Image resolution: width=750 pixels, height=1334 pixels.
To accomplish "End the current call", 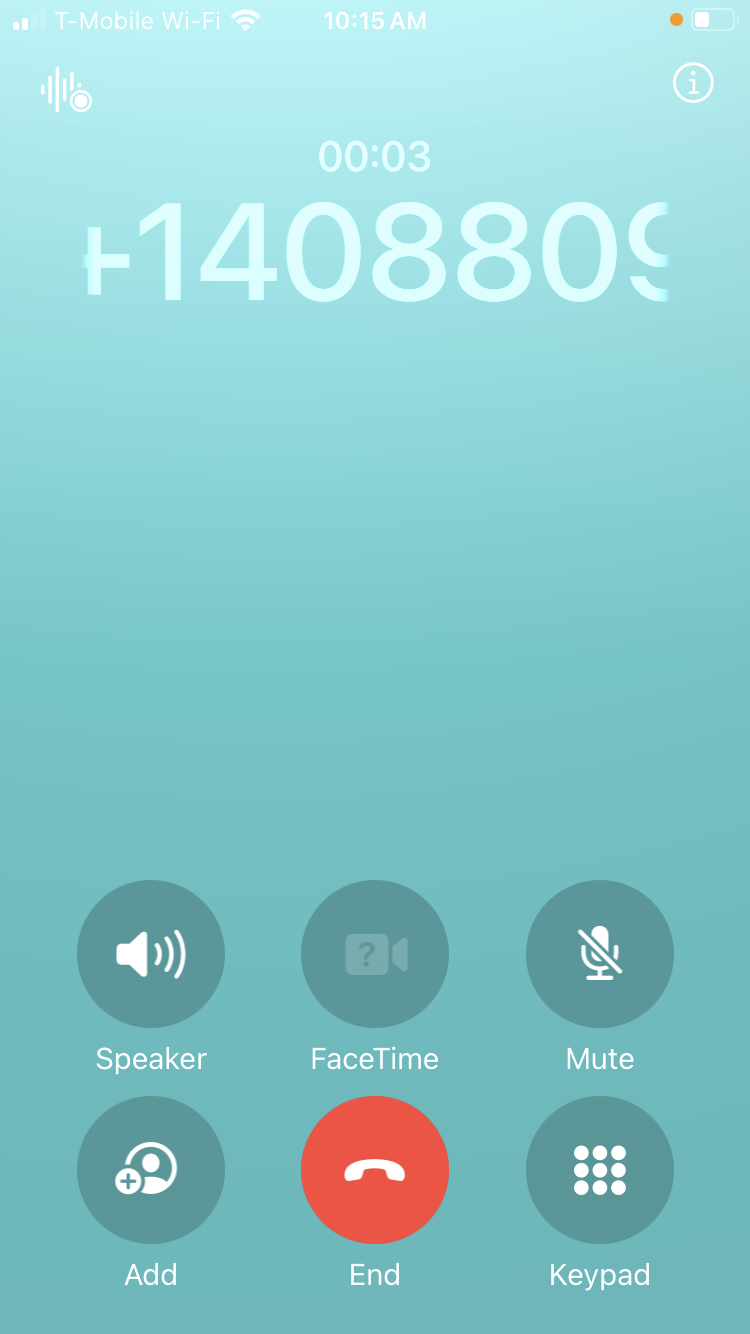I will coord(375,1170).
